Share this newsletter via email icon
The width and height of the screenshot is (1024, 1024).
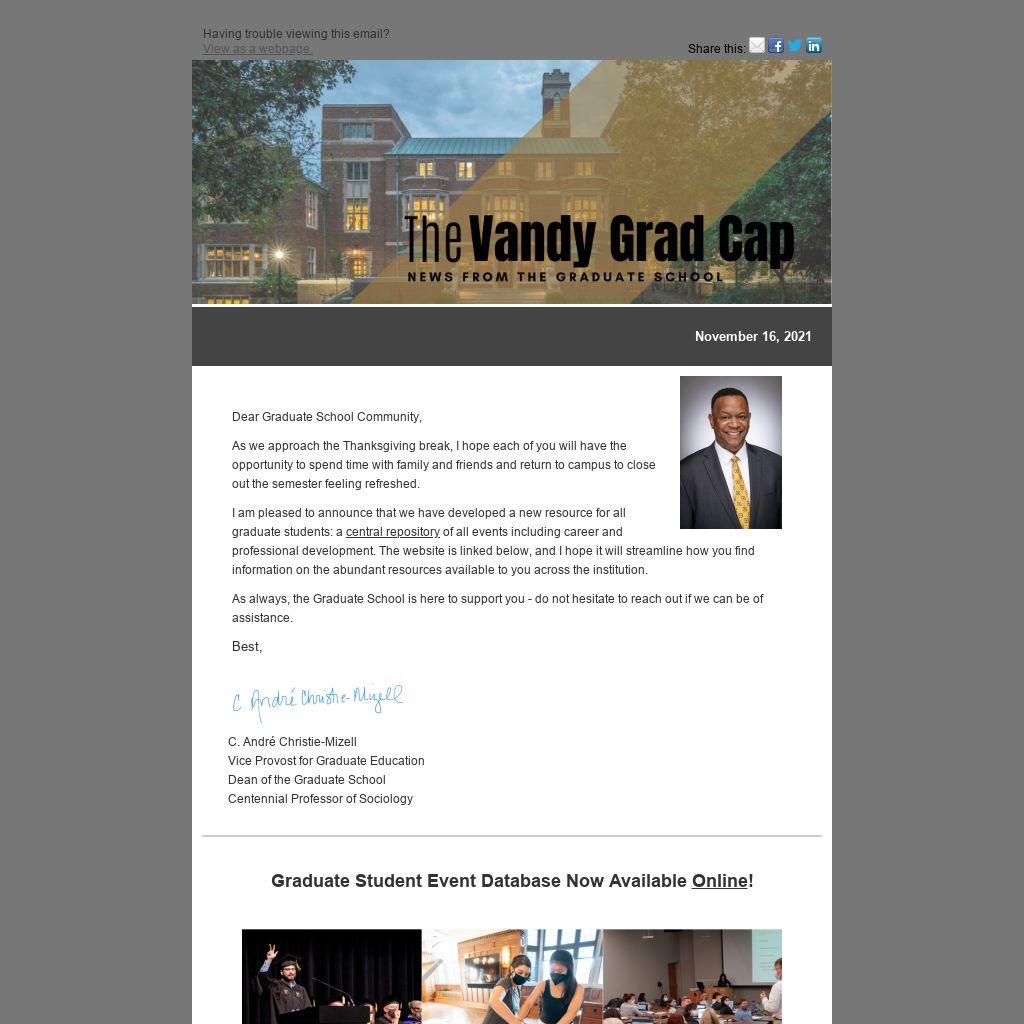(757, 45)
